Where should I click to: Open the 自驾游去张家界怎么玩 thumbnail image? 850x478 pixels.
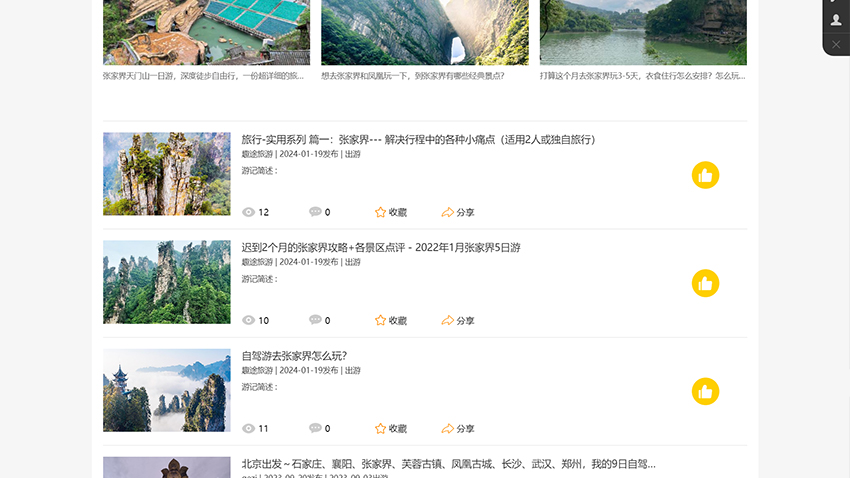[166, 390]
